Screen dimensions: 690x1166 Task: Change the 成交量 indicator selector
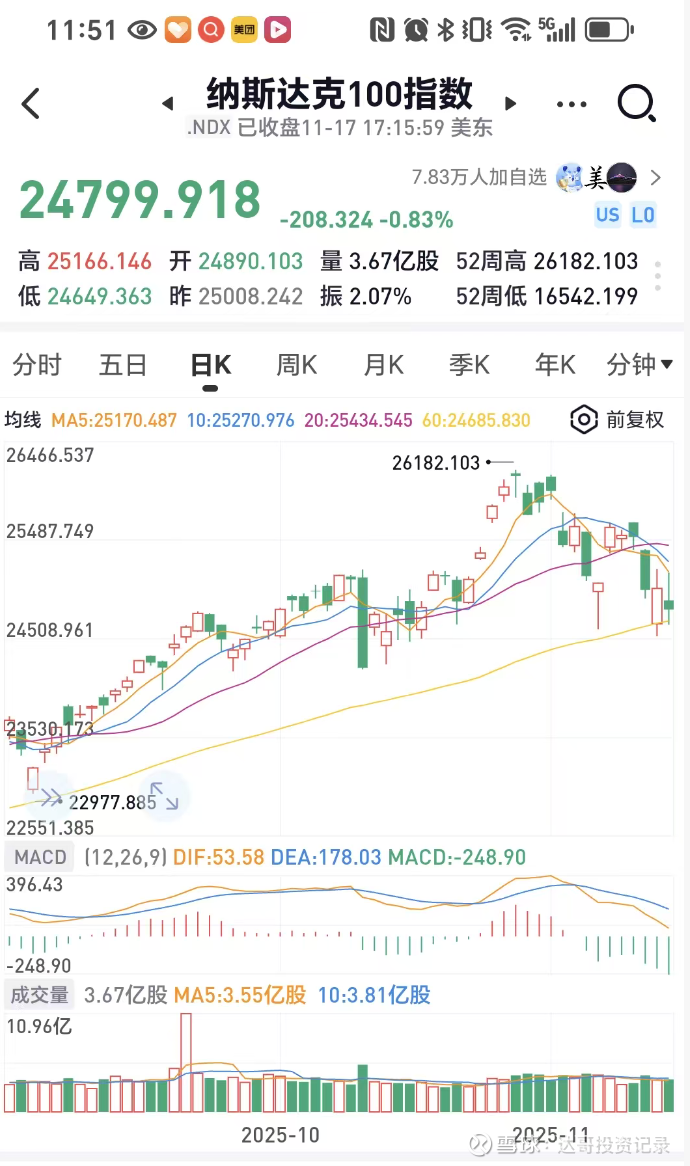click(40, 995)
